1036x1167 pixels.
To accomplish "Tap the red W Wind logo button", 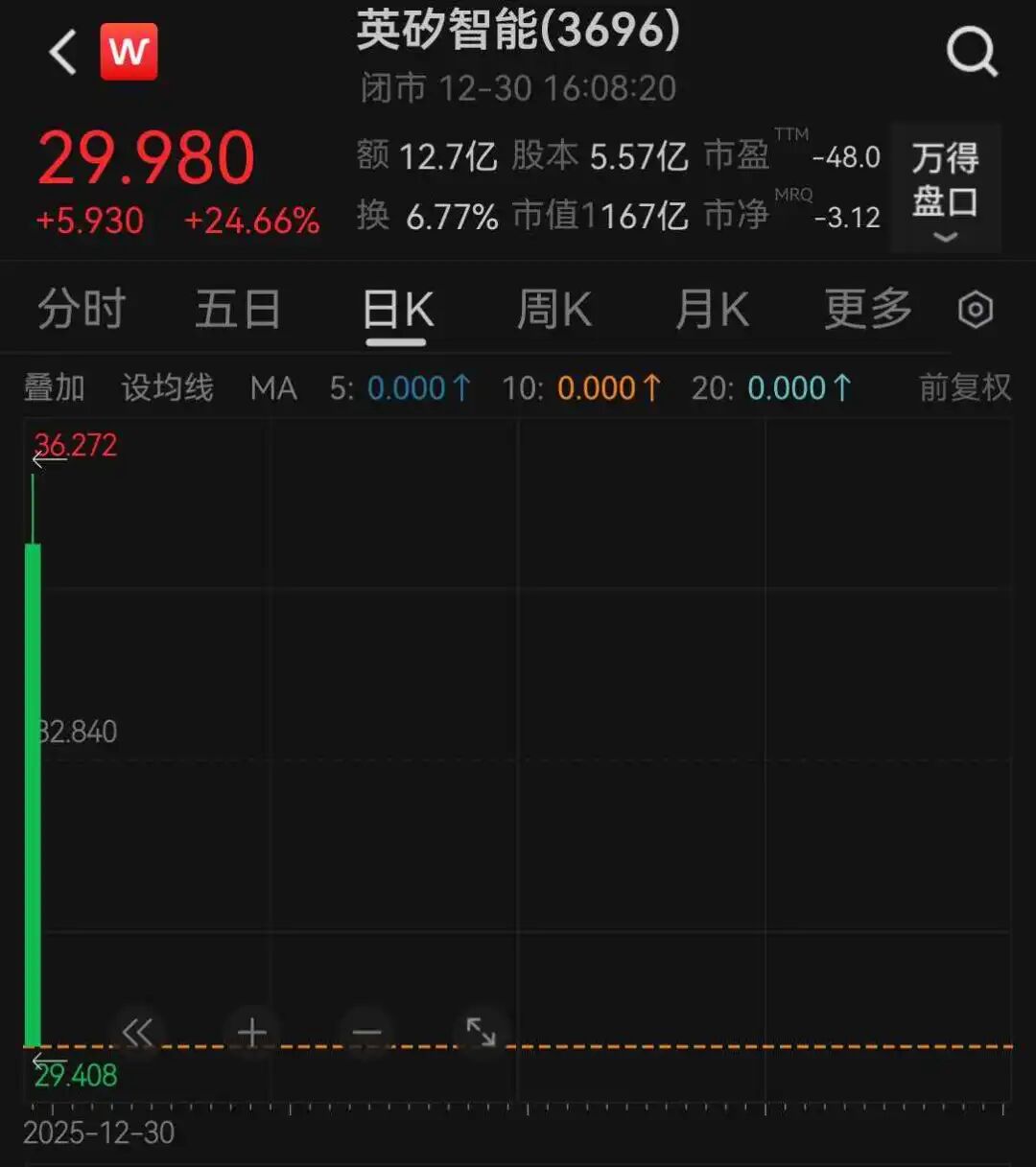I will [x=129, y=52].
